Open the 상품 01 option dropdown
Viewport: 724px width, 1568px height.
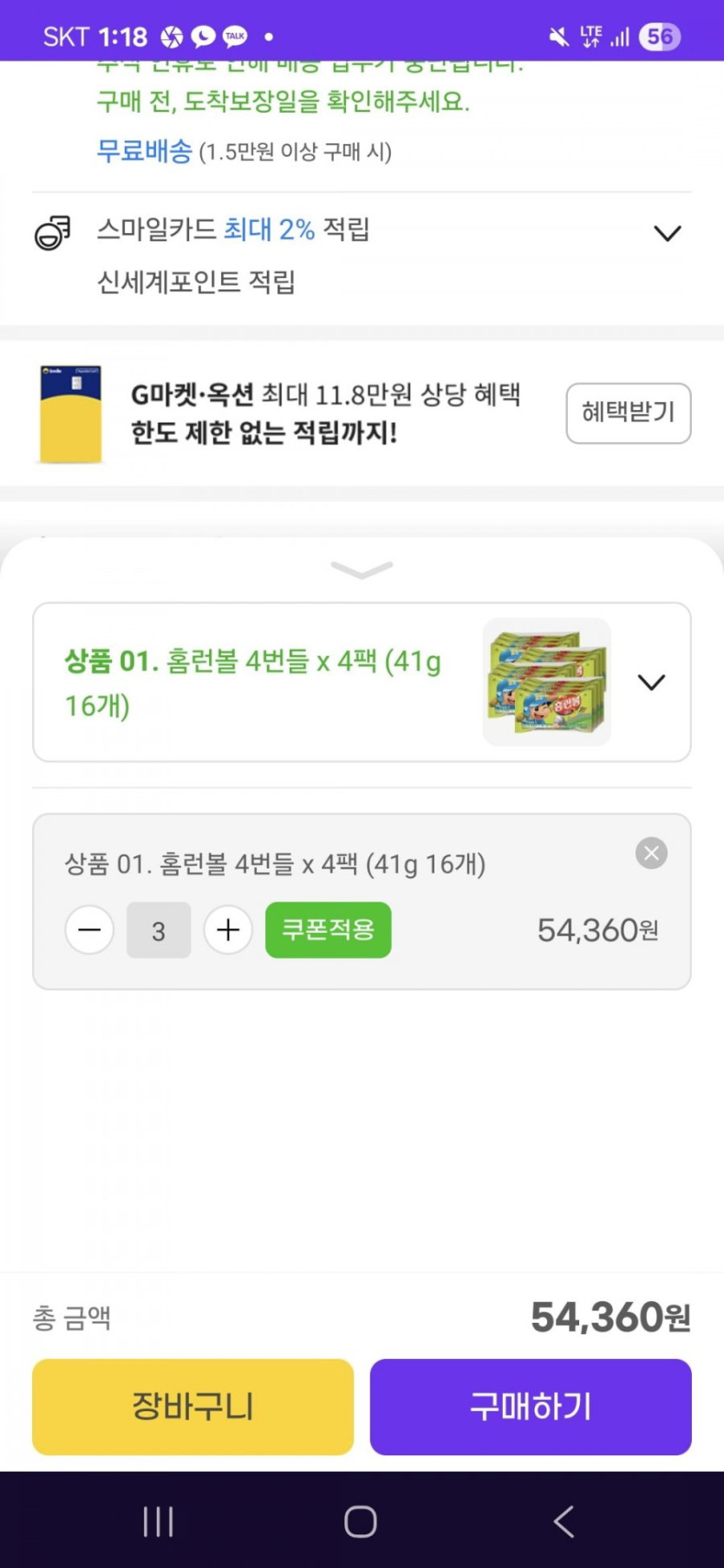coord(651,682)
